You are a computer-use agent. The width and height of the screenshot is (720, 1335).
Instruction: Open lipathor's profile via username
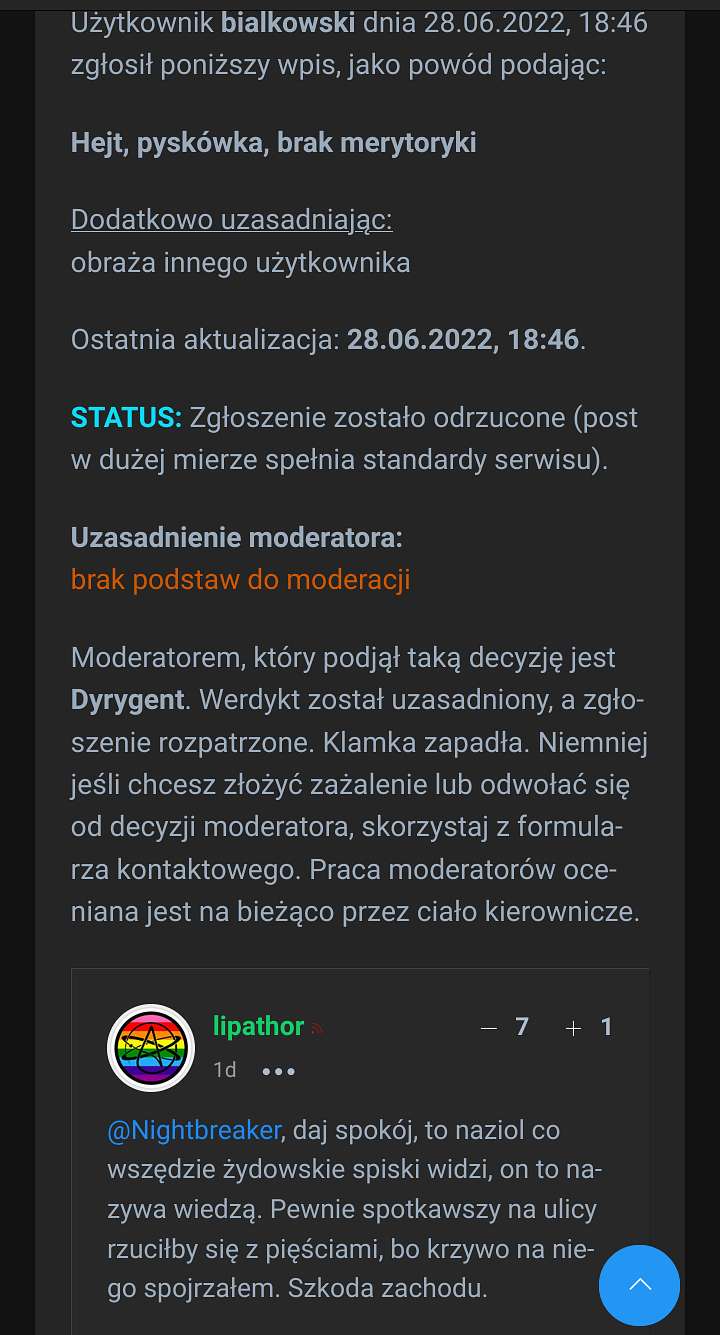pyautogui.click(x=258, y=1026)
